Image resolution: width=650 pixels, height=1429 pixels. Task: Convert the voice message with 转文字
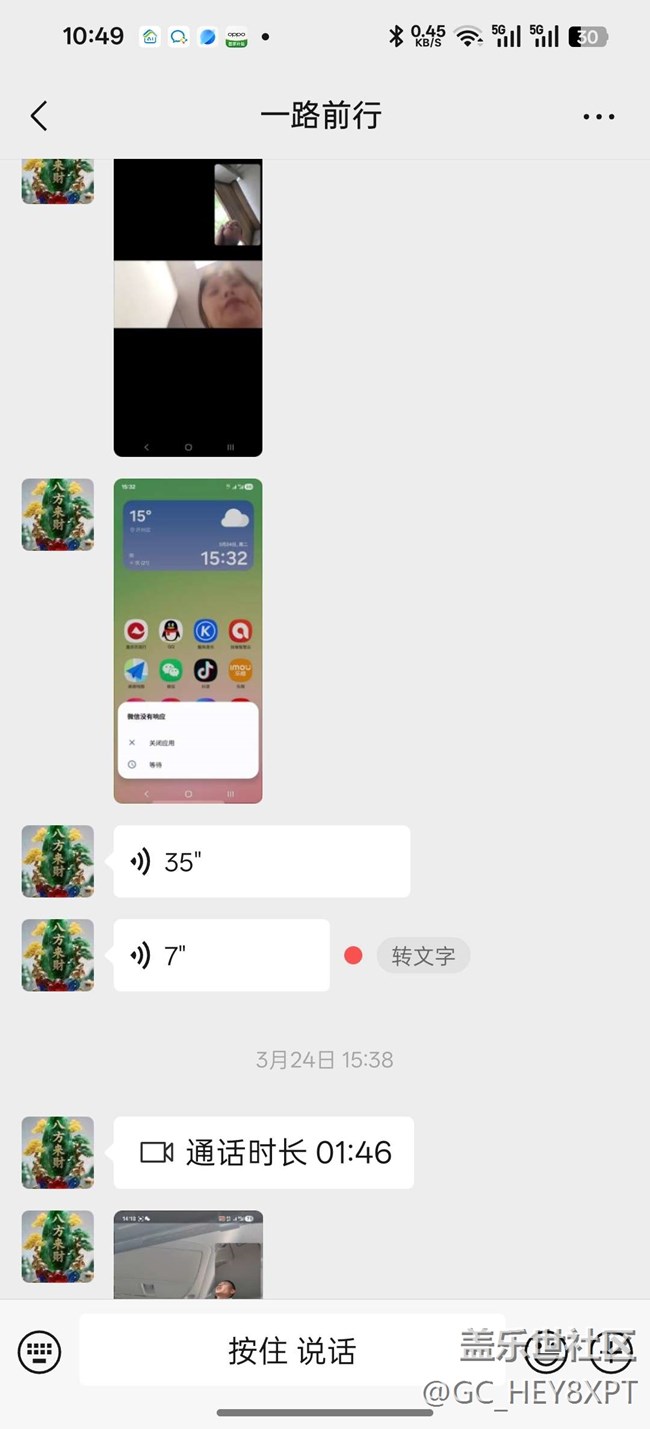click(x=423, y=955)
